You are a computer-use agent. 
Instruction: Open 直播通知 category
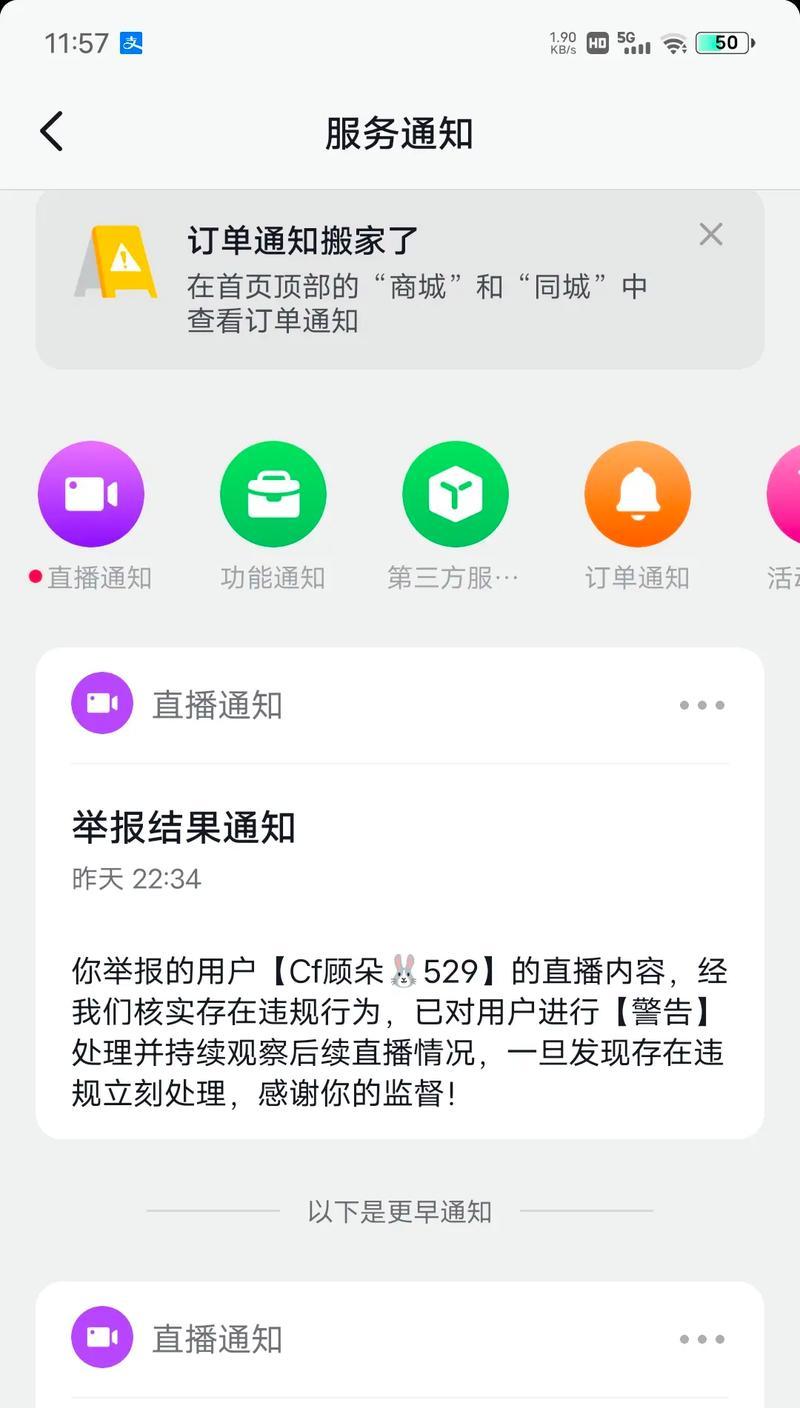(91, 495)
